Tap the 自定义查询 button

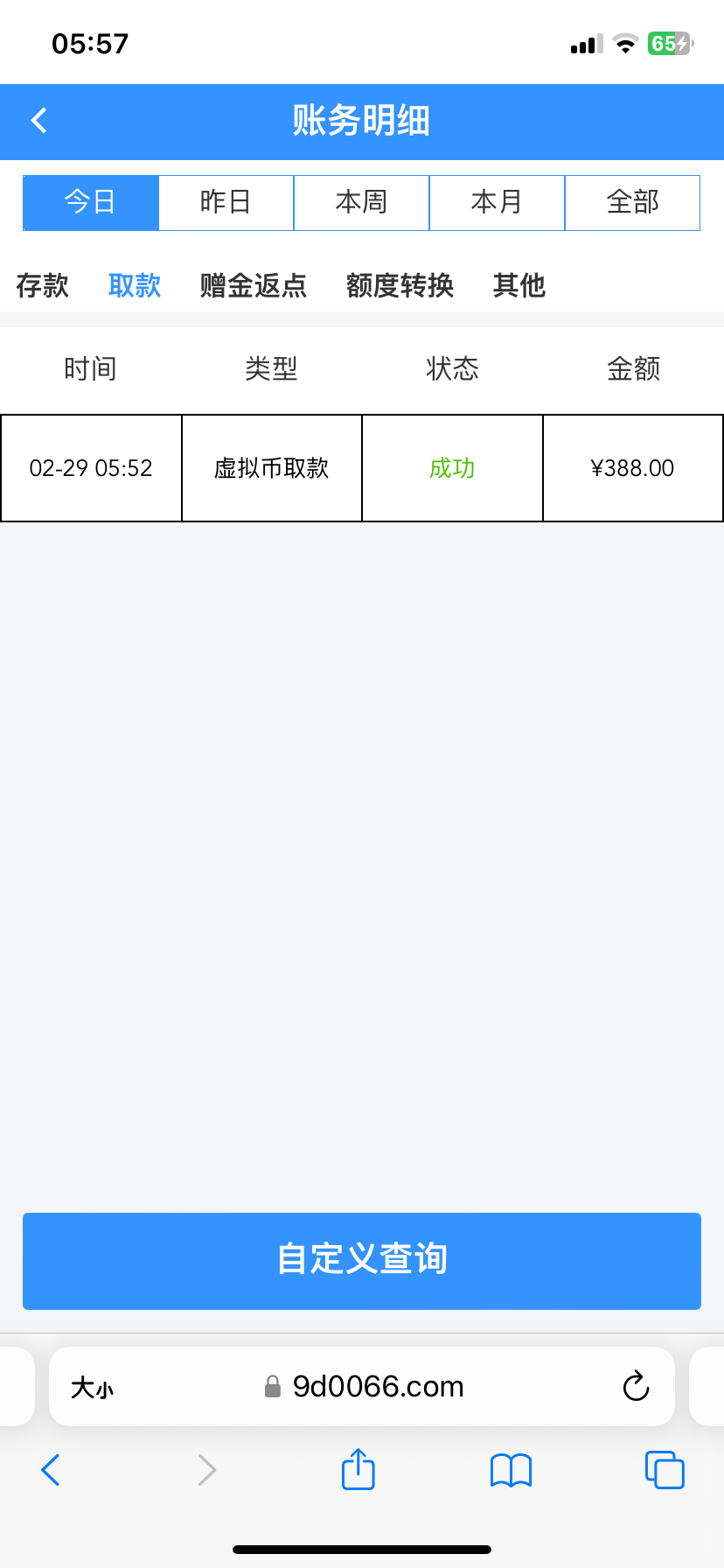click(362, 1261)
